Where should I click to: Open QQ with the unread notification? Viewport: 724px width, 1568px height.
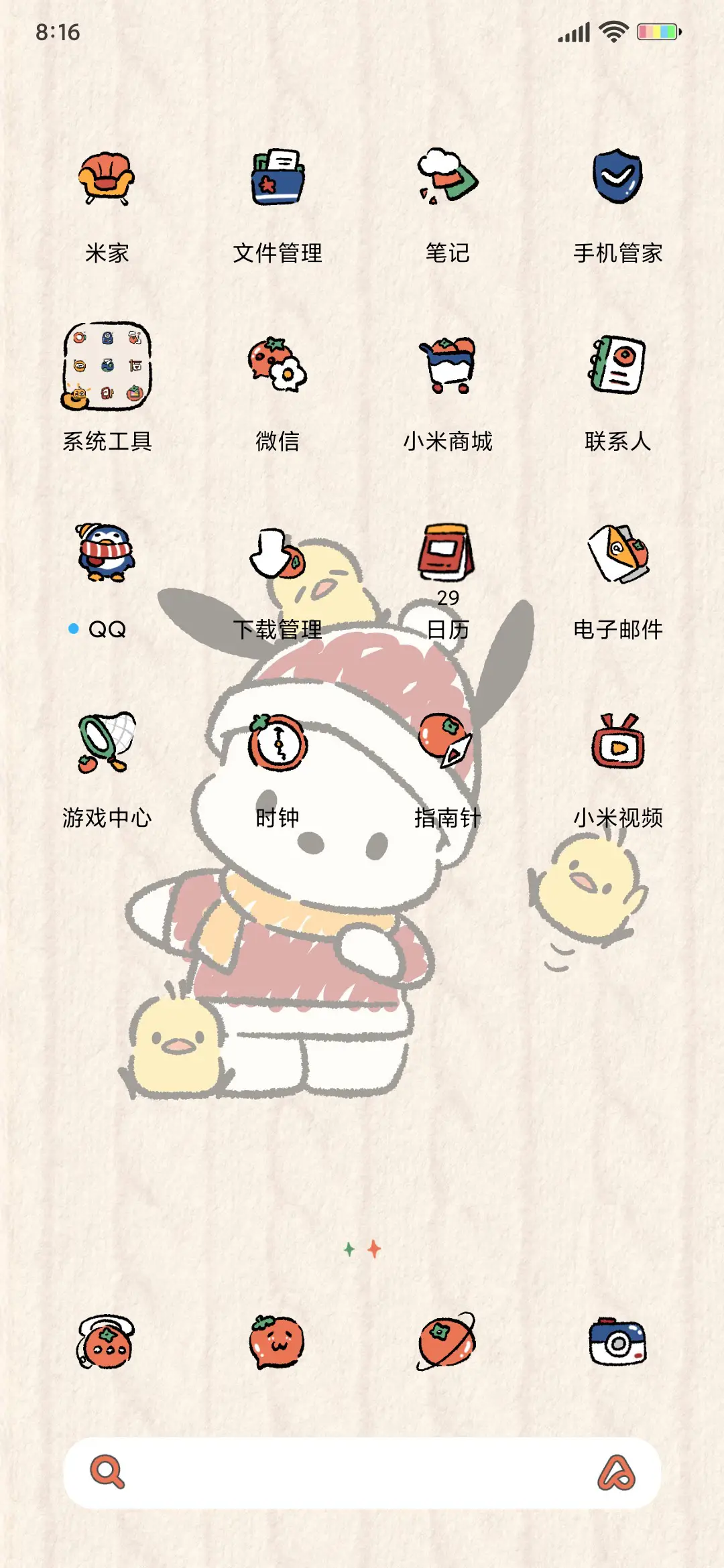107,555
